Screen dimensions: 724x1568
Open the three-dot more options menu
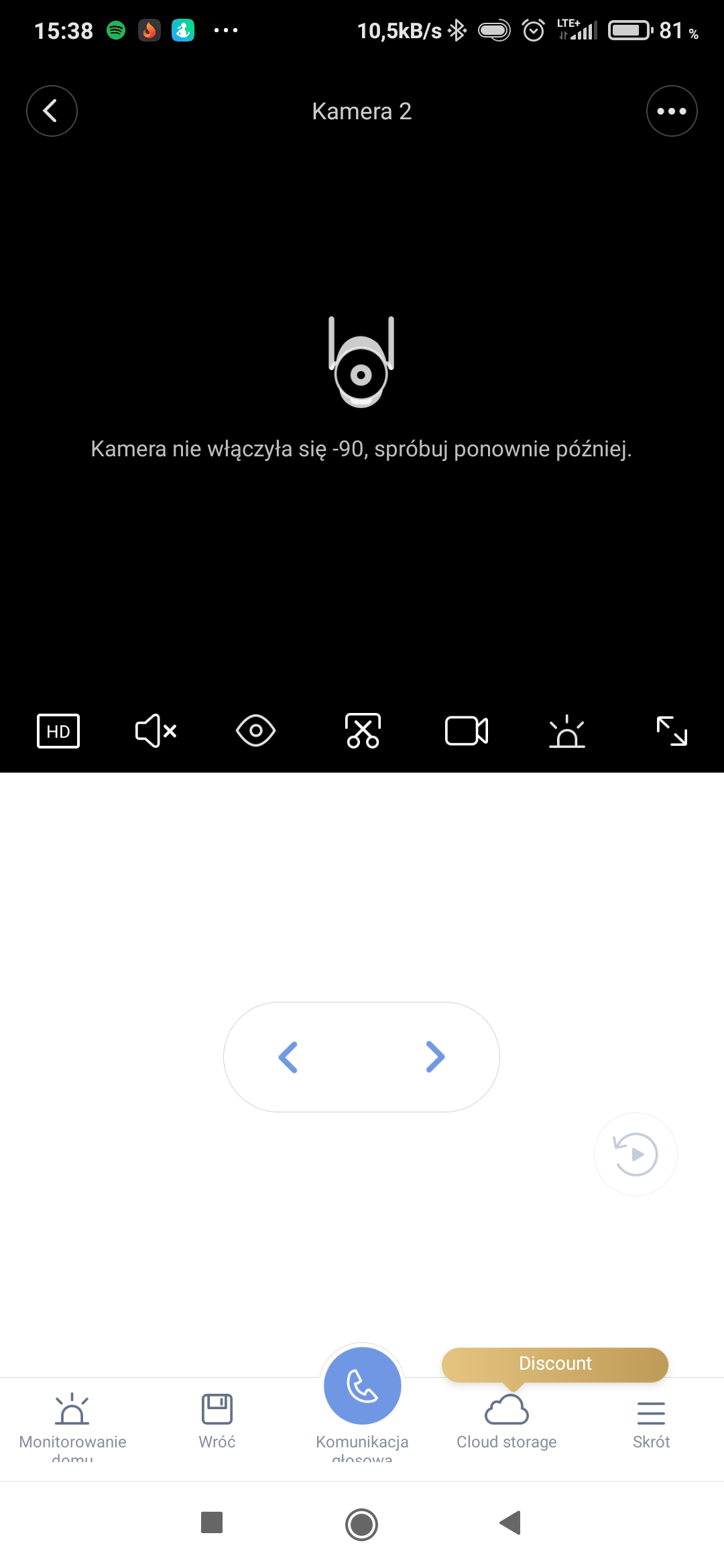(x=672, y=111)
